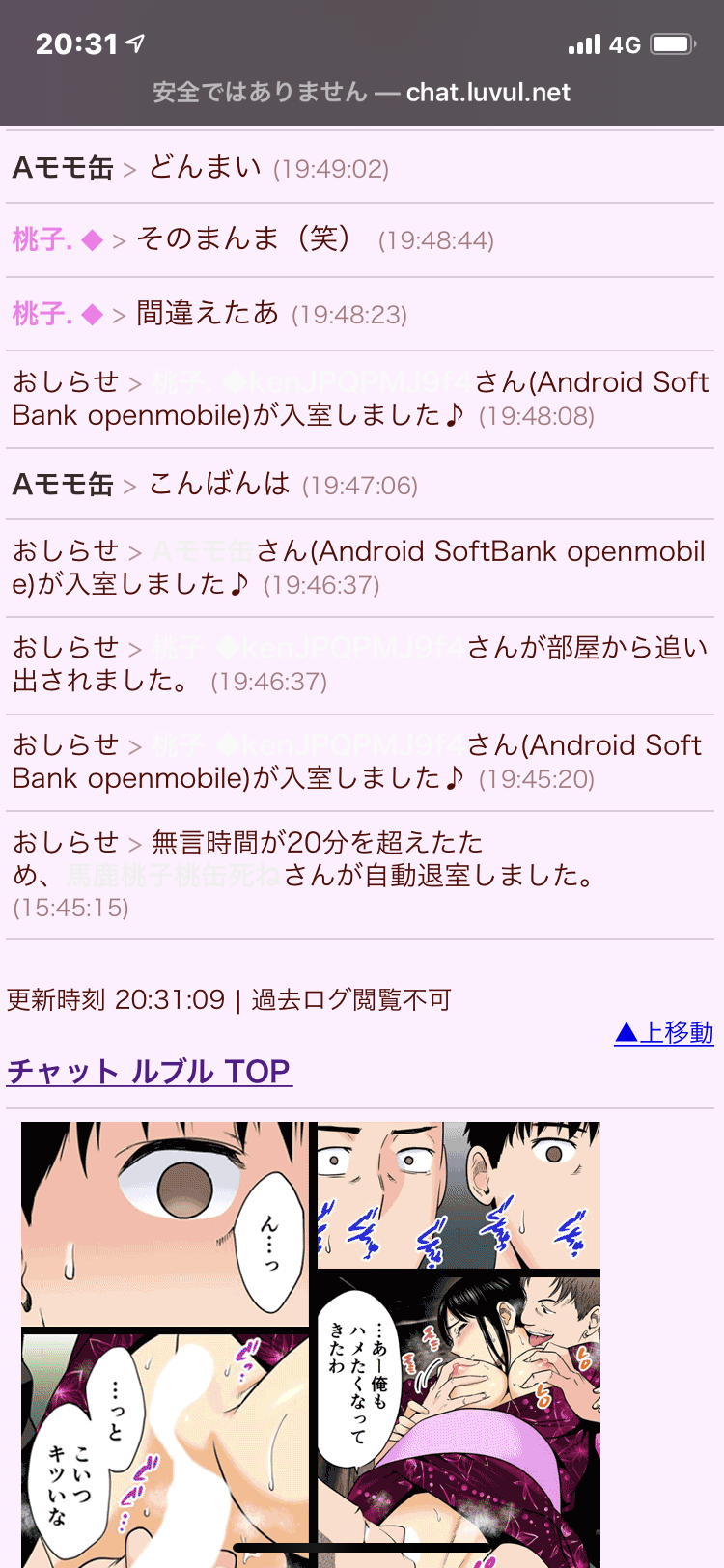Tap the chat.luvul.net address bar
Screen dimensions: 724x1568
[362, 93]
